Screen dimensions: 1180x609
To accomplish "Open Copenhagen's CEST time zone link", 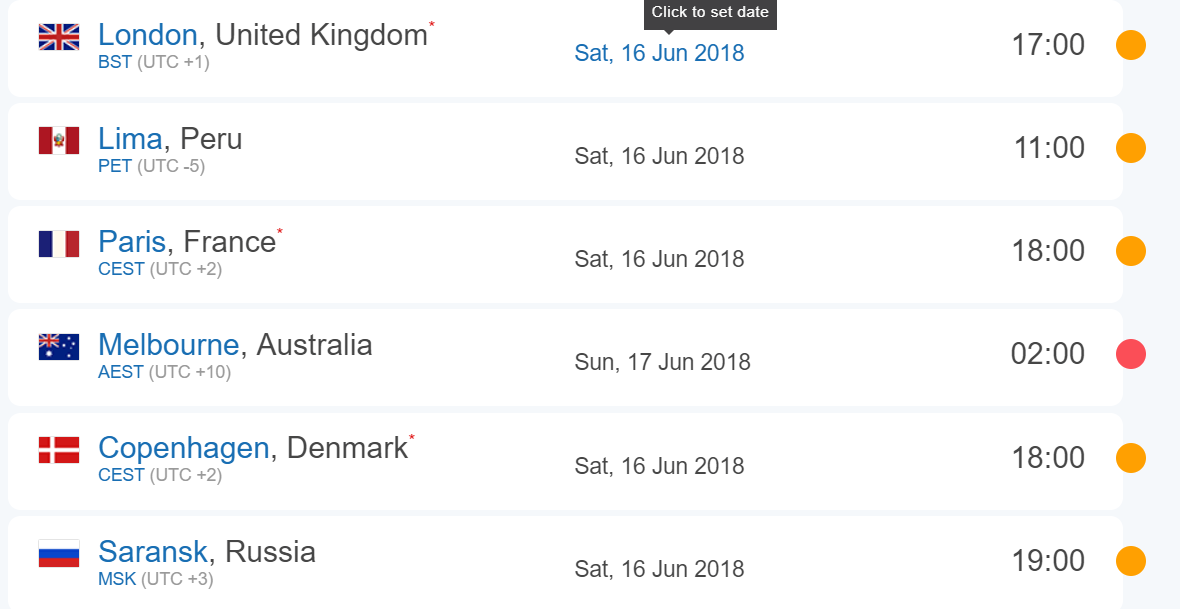I will pyautogui.click(x=121, y=475).
